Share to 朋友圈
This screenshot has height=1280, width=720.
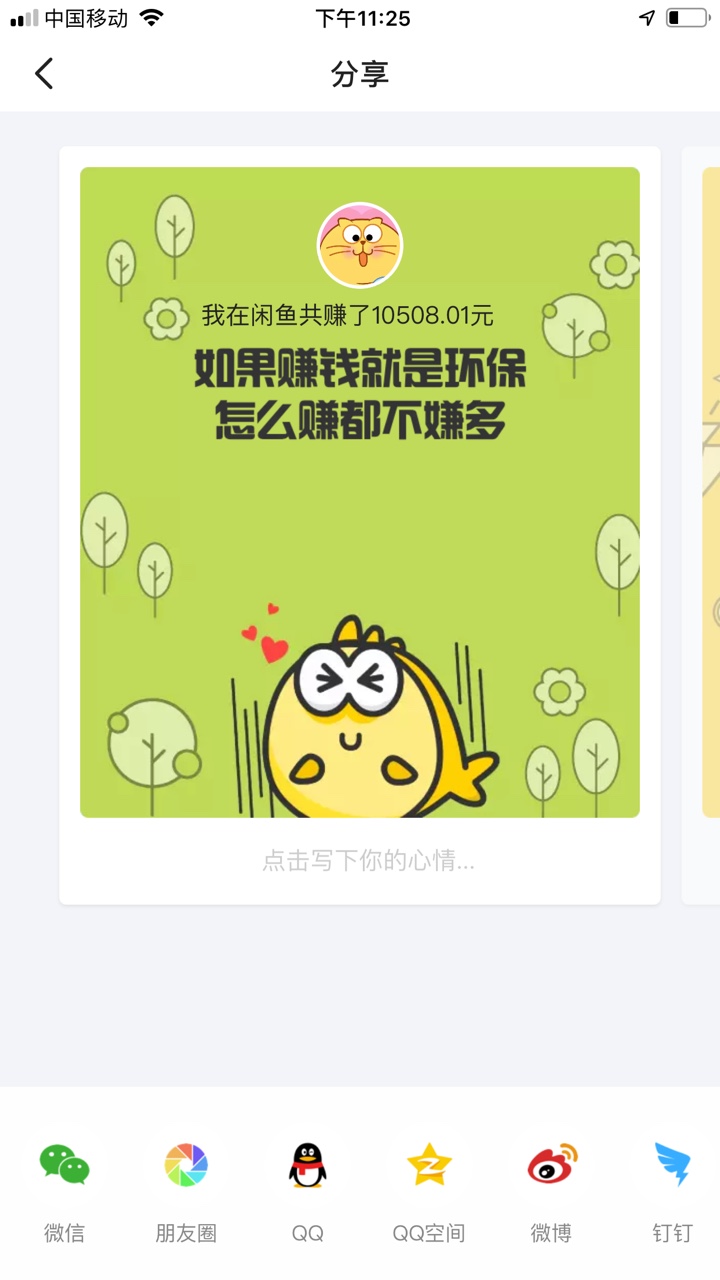coord(186,1189)
